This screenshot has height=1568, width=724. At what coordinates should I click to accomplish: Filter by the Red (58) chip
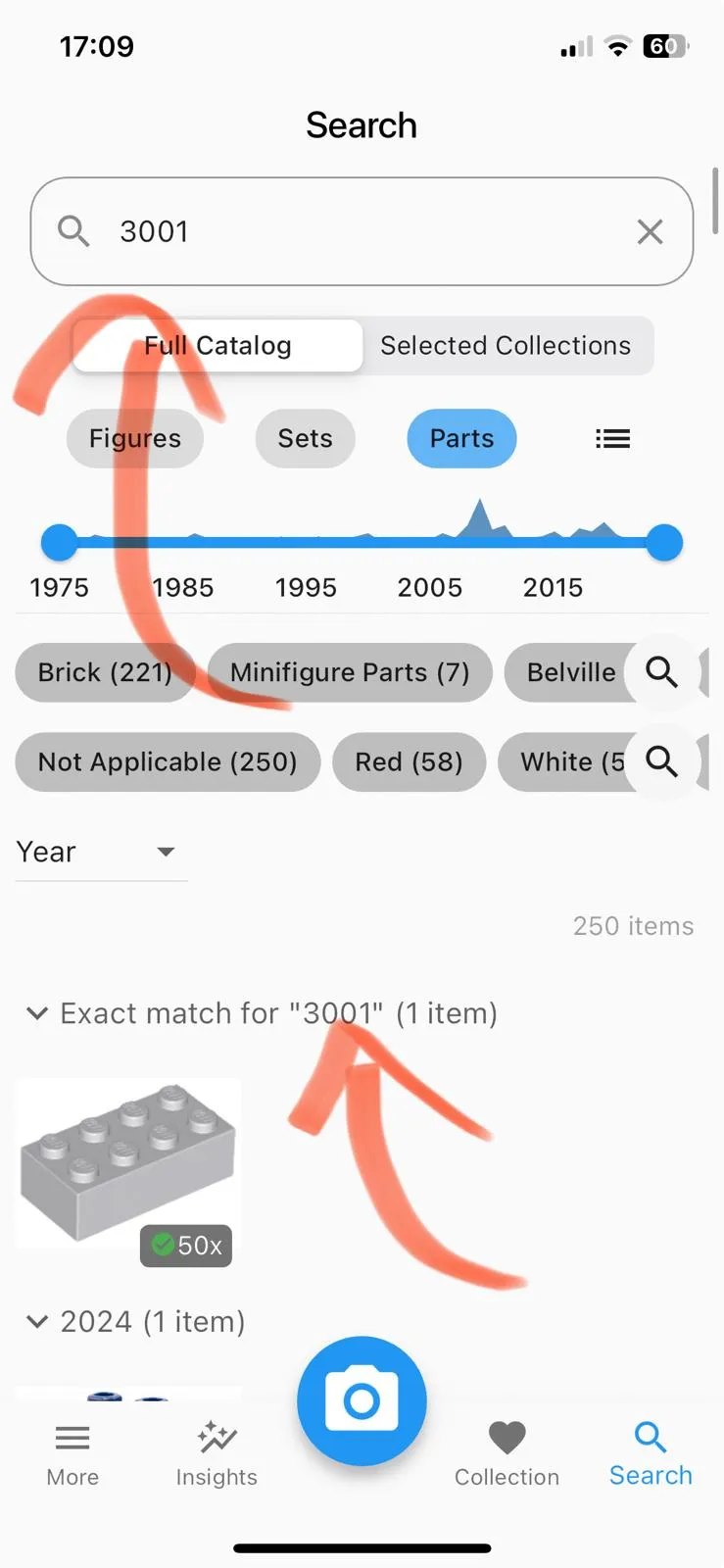tap(409, 761)
